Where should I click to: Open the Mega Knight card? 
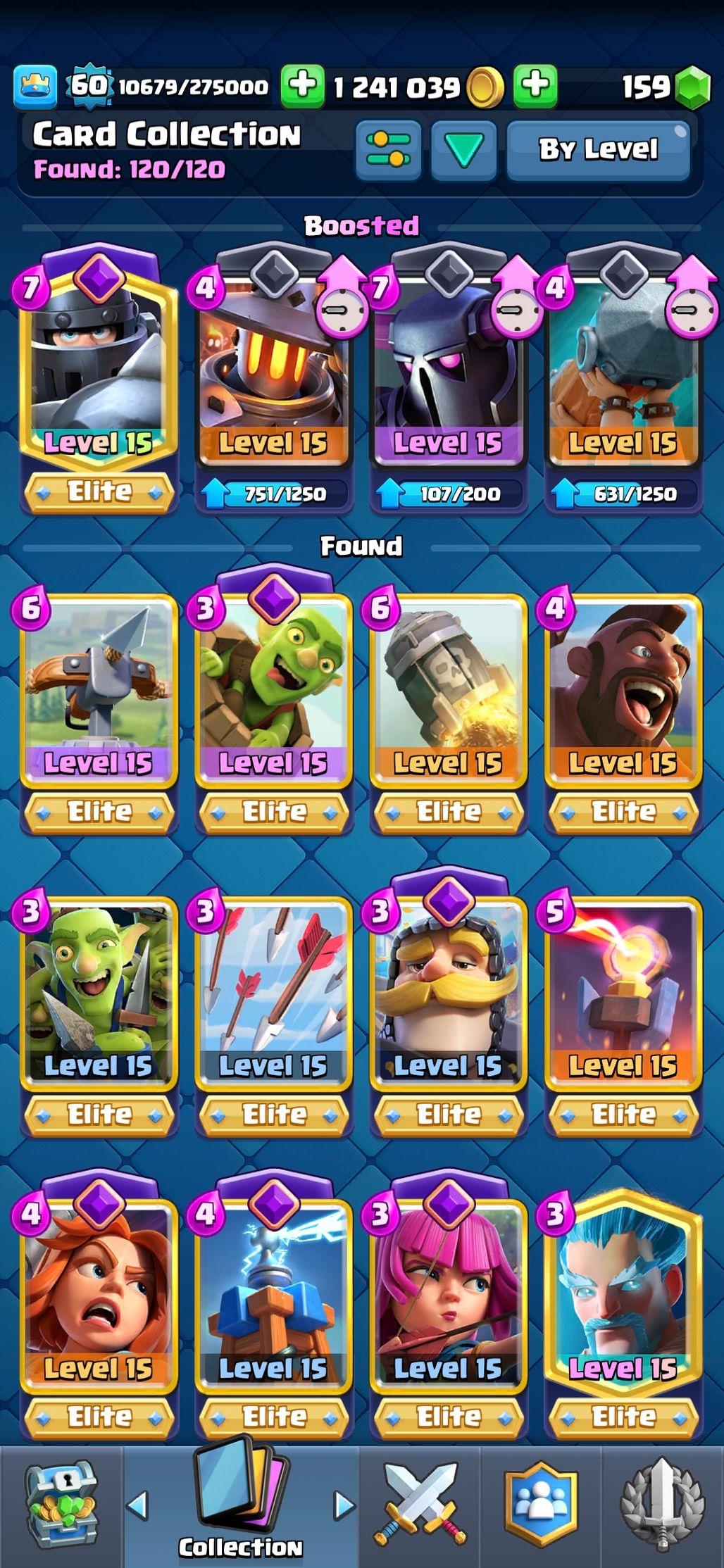99,366
